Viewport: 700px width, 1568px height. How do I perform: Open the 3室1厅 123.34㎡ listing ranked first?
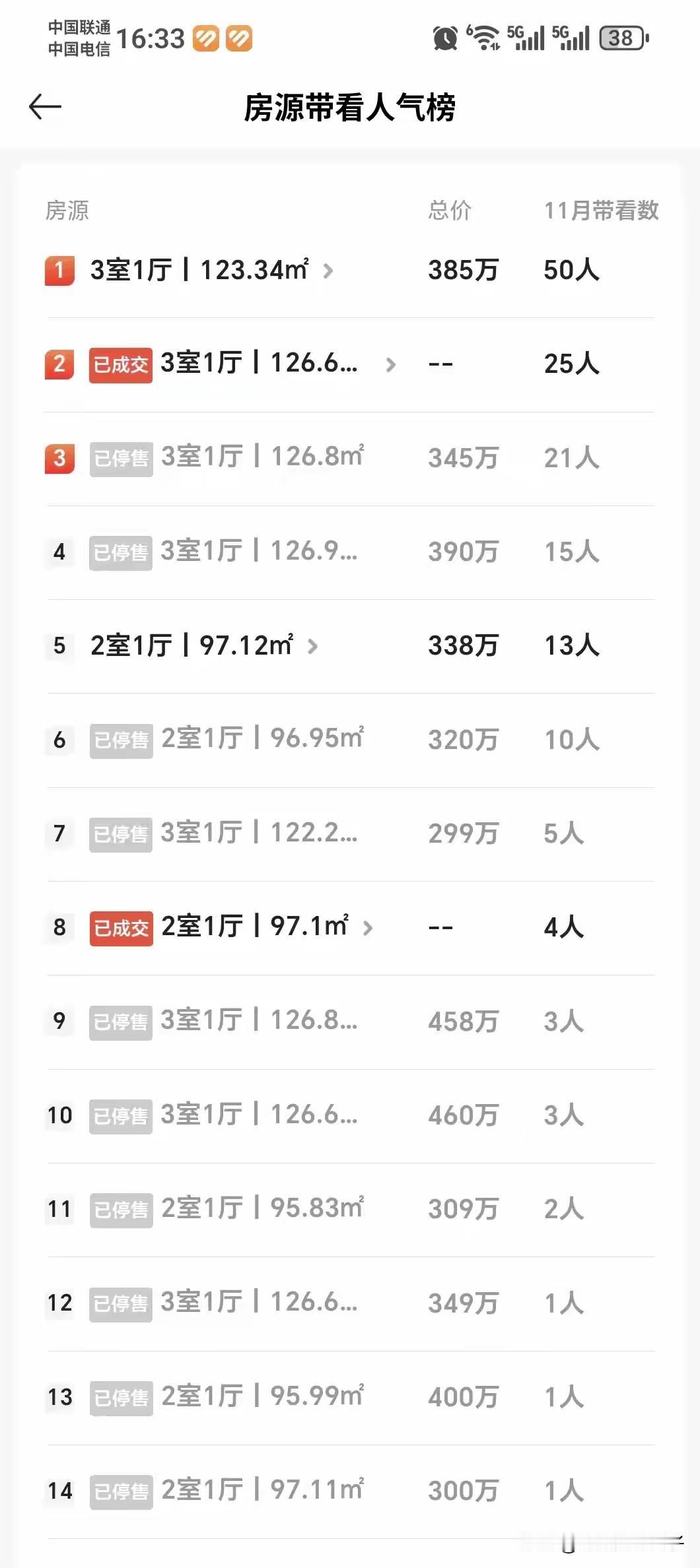click(211, 270)
